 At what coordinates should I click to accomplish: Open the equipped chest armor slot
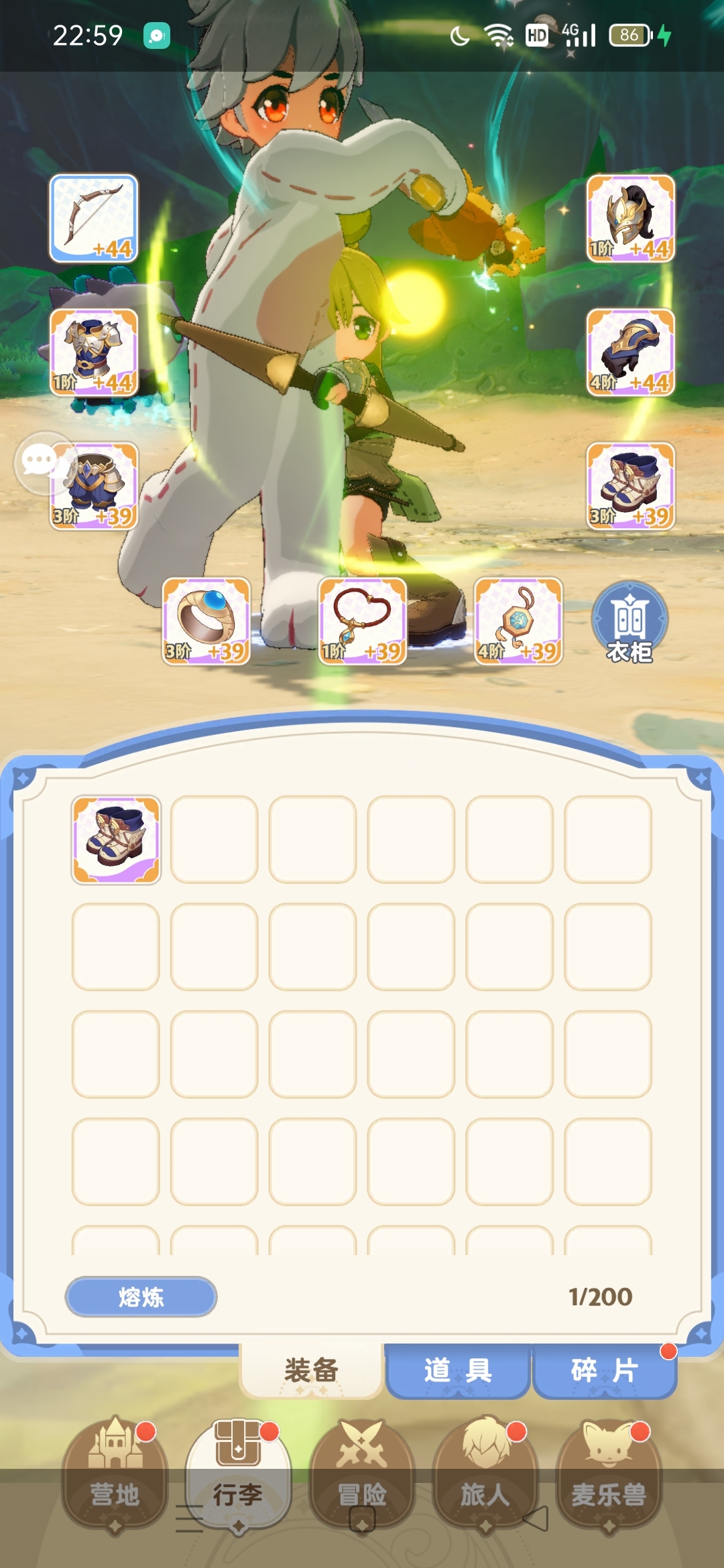point(94,352)
